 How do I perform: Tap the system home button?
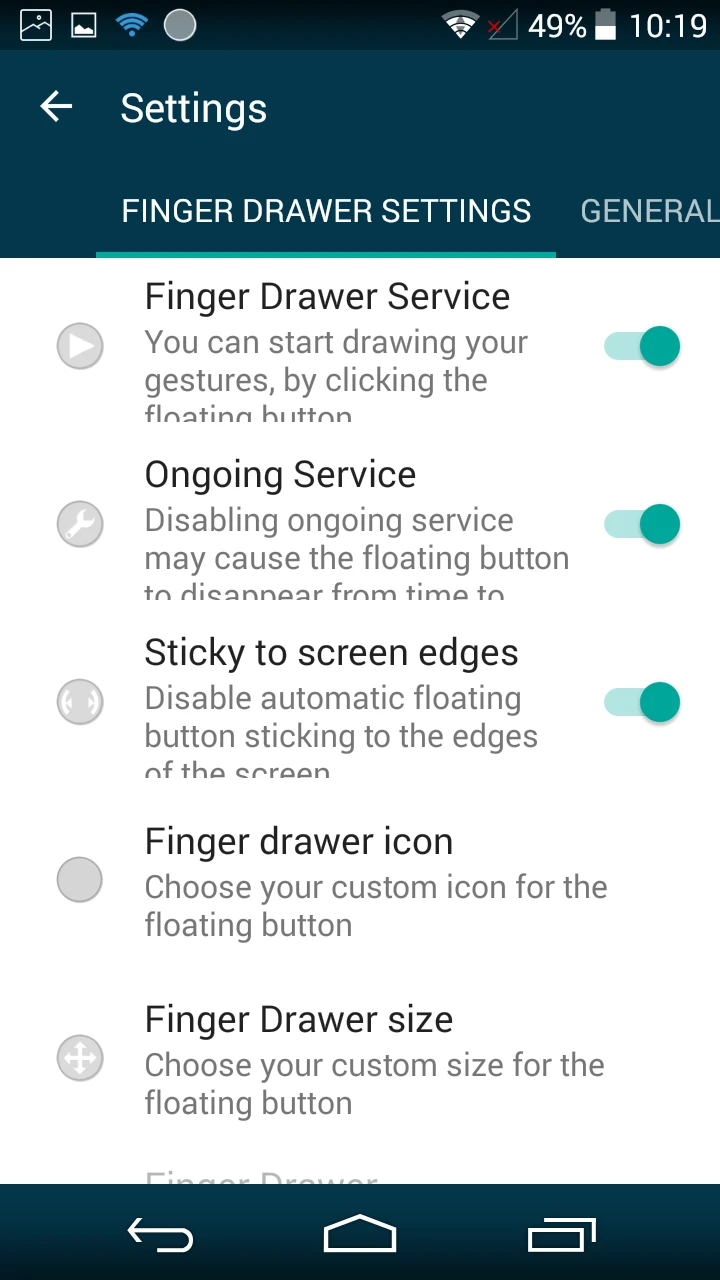360,1235
